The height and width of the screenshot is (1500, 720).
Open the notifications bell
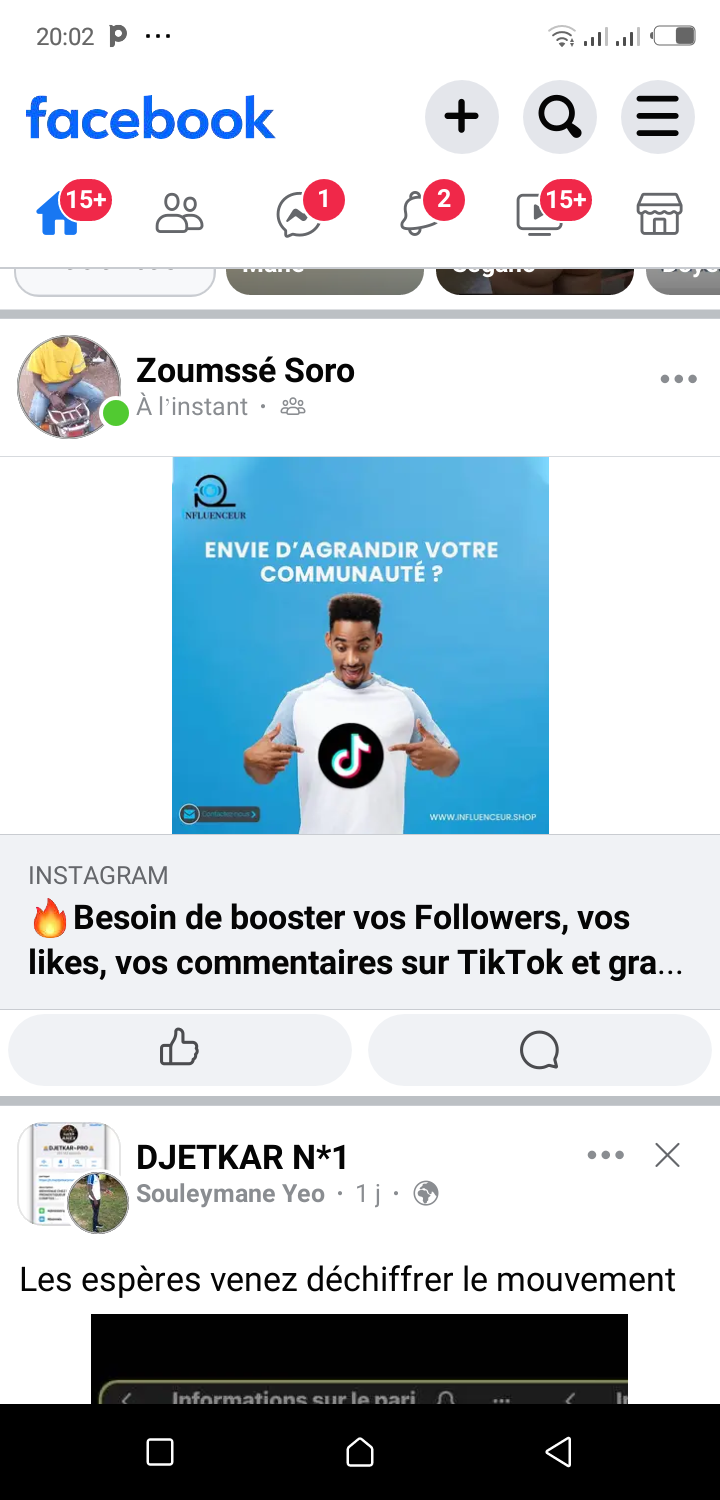click(419, 213)
